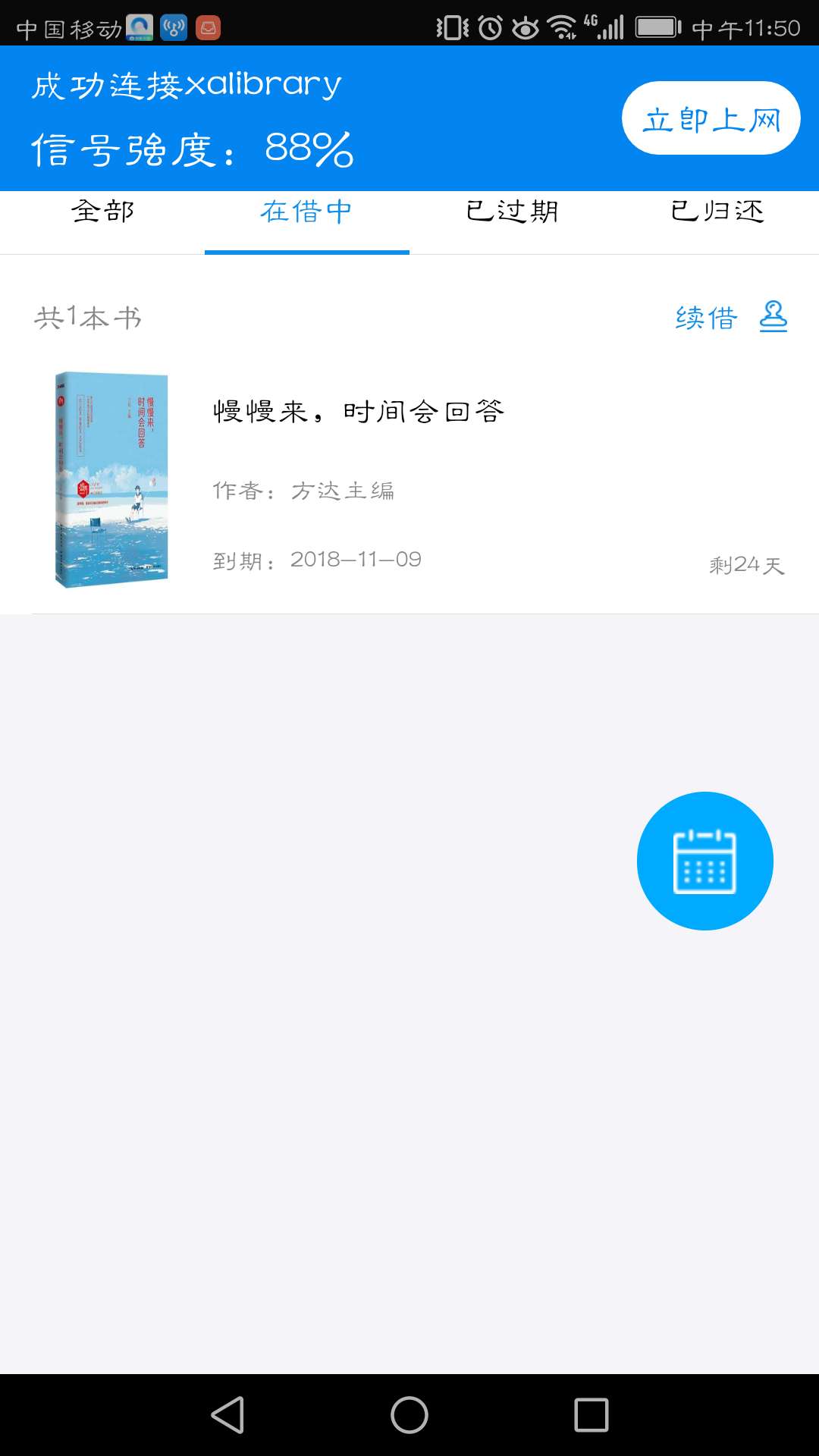Switch to the 已过期 tab
The height and width of the screenshot is (1456, 819).
tap(512, 212)
